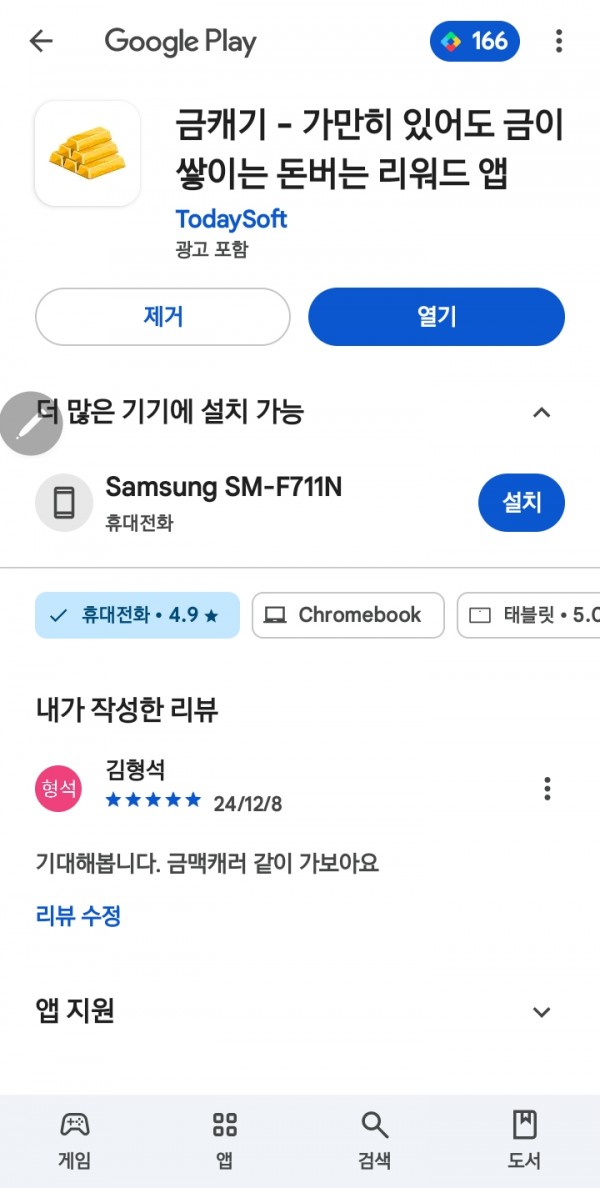Image resolution: width=600 pixels, height=1188 pixels.
Task: Go back using the top arrow
Action: point(41,41)
